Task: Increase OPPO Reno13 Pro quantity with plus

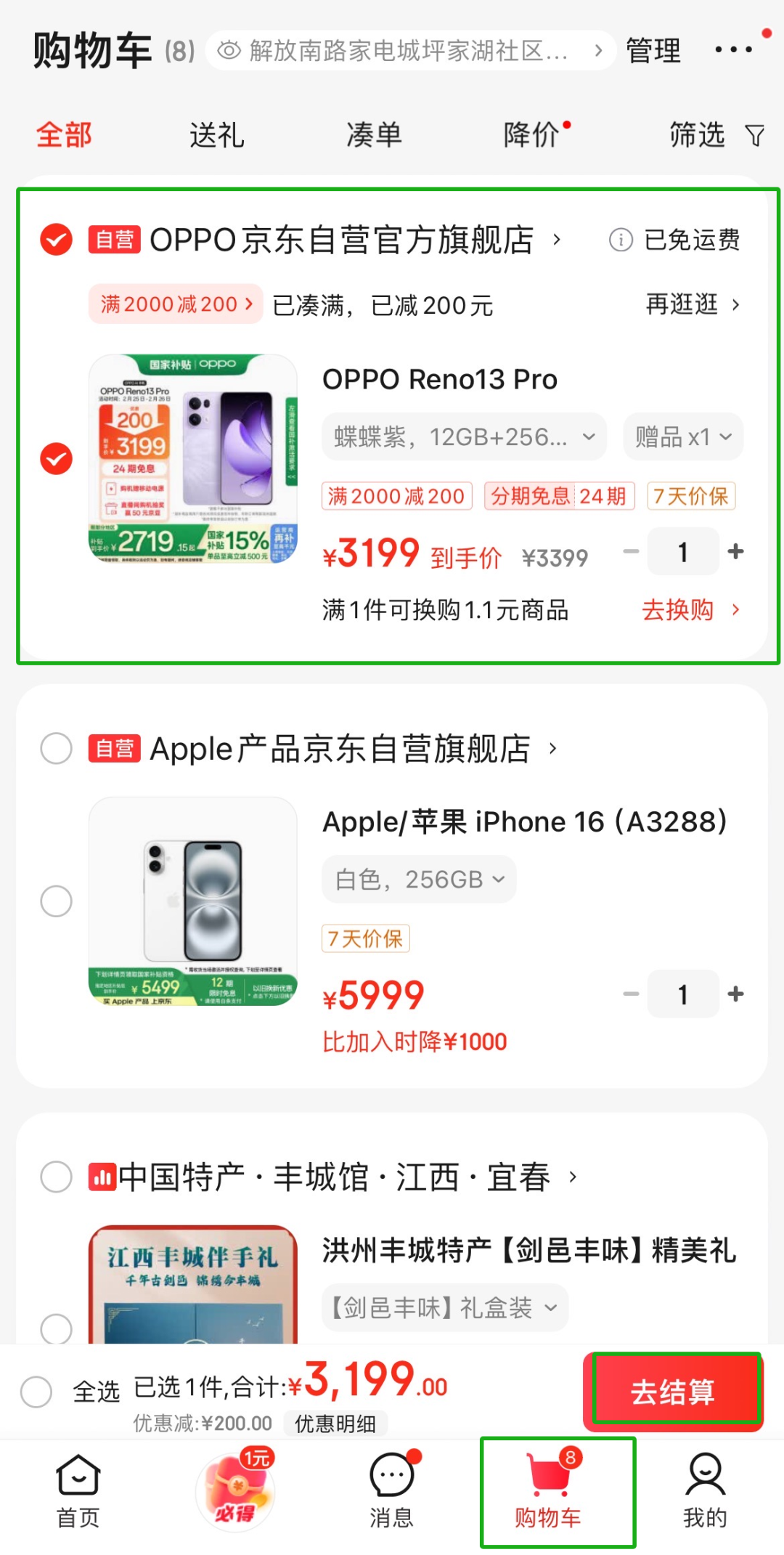Action: 735,551
